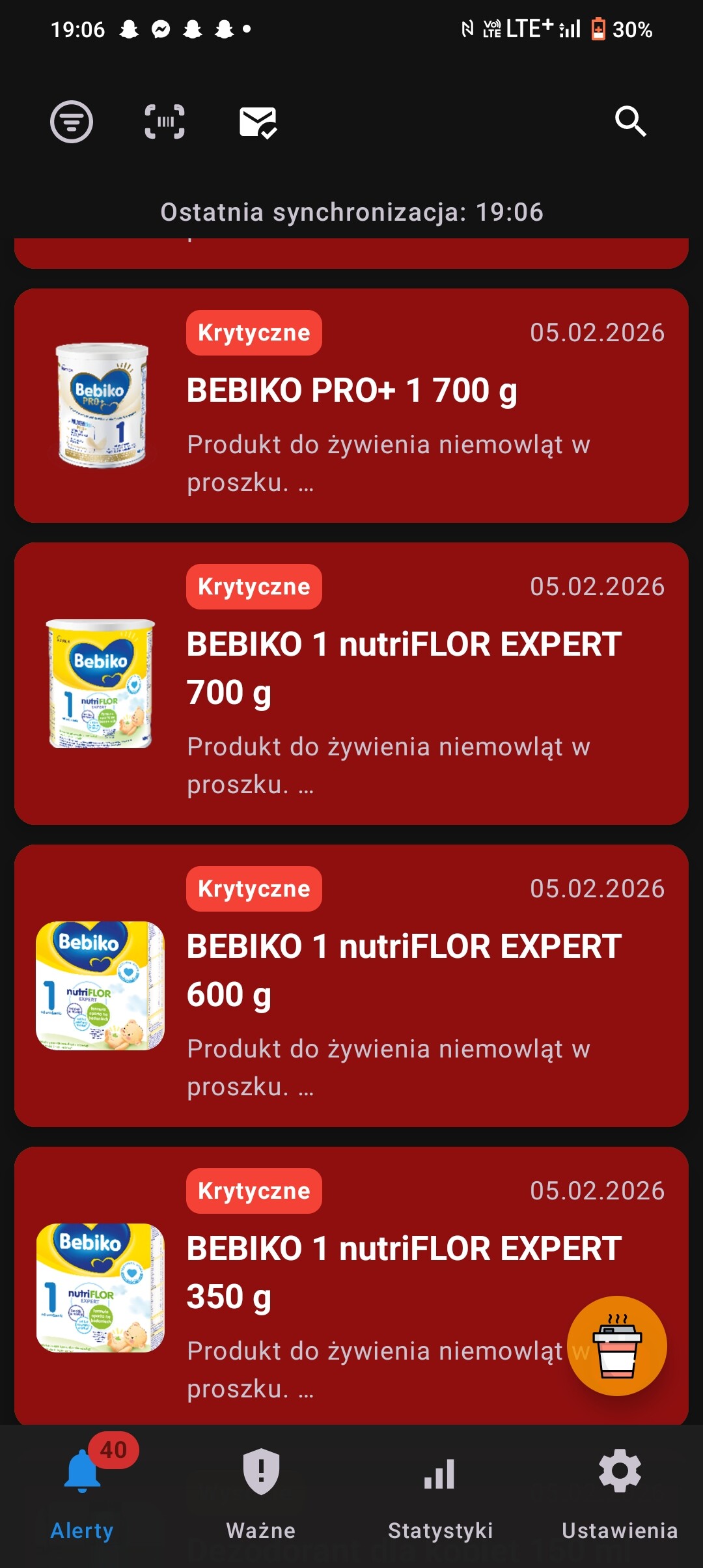Open the barcode scanner
703x1568 pixels.
tap(165, 122)
